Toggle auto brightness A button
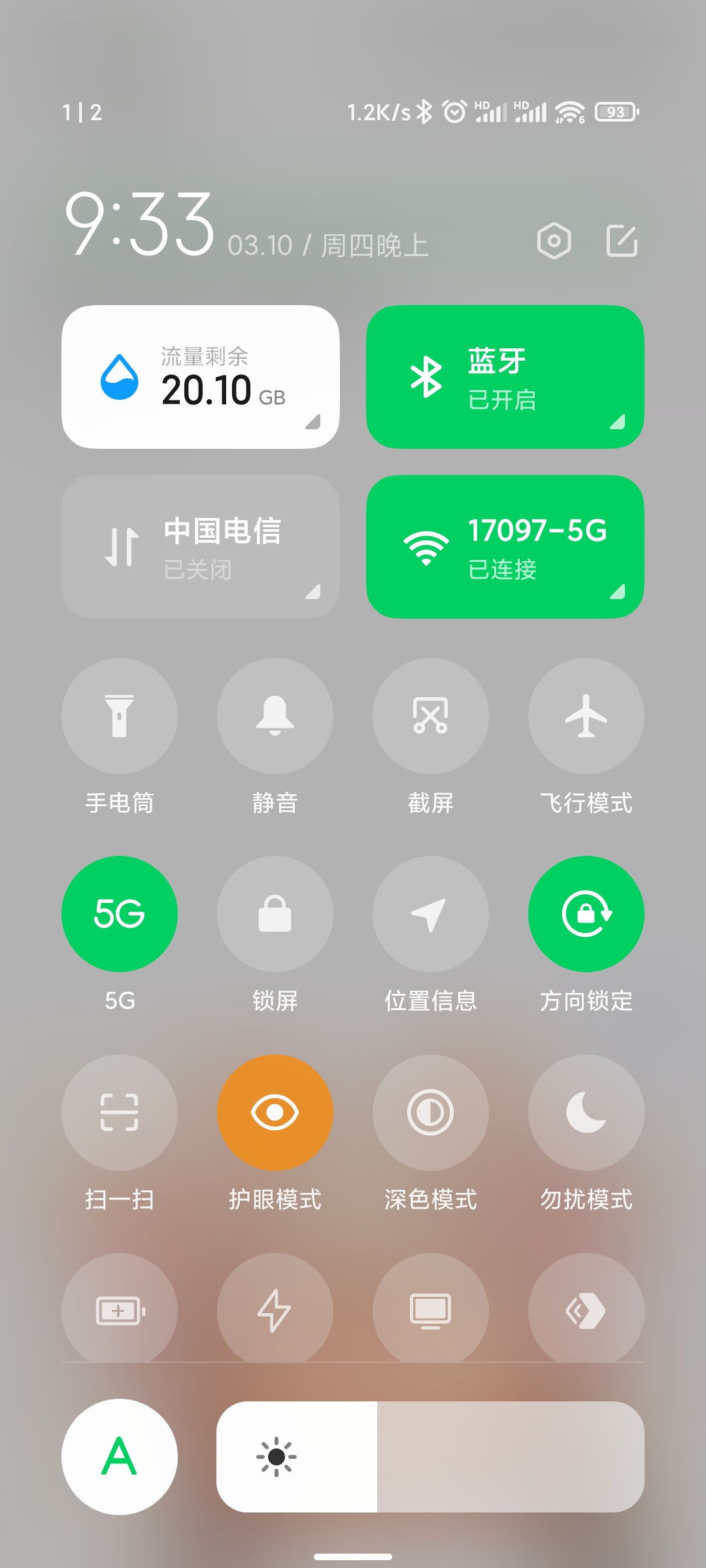The image size is (706, 1568). click(120, 1457)
